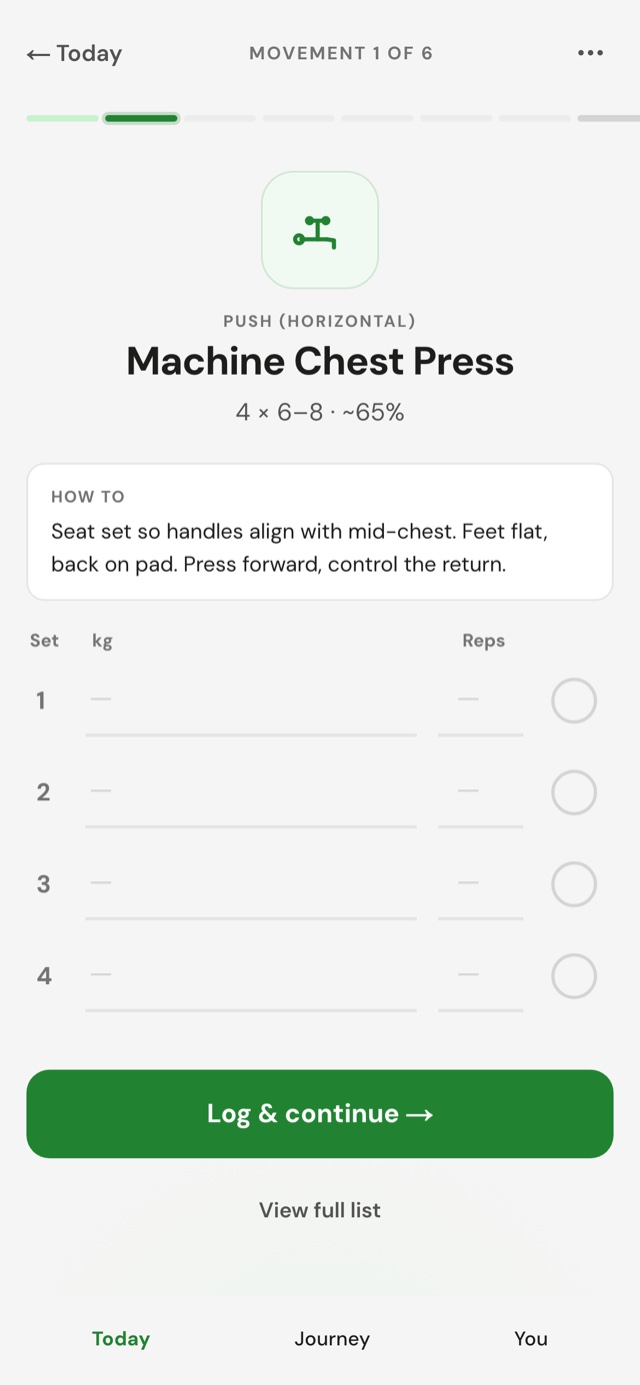Mark set 2 as complete
Viewport: 640px width, 1385px height.
pyautogui.click(x=574, y=793)
